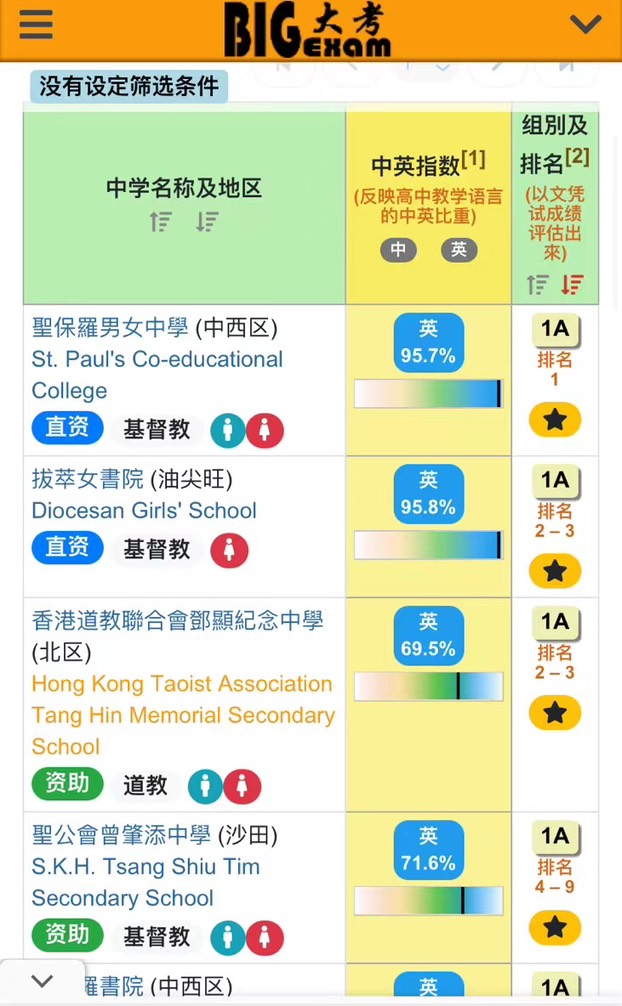Viewport: 622px width, 1006px height.
Task: Select the 中 language index button
Action: 398,250
